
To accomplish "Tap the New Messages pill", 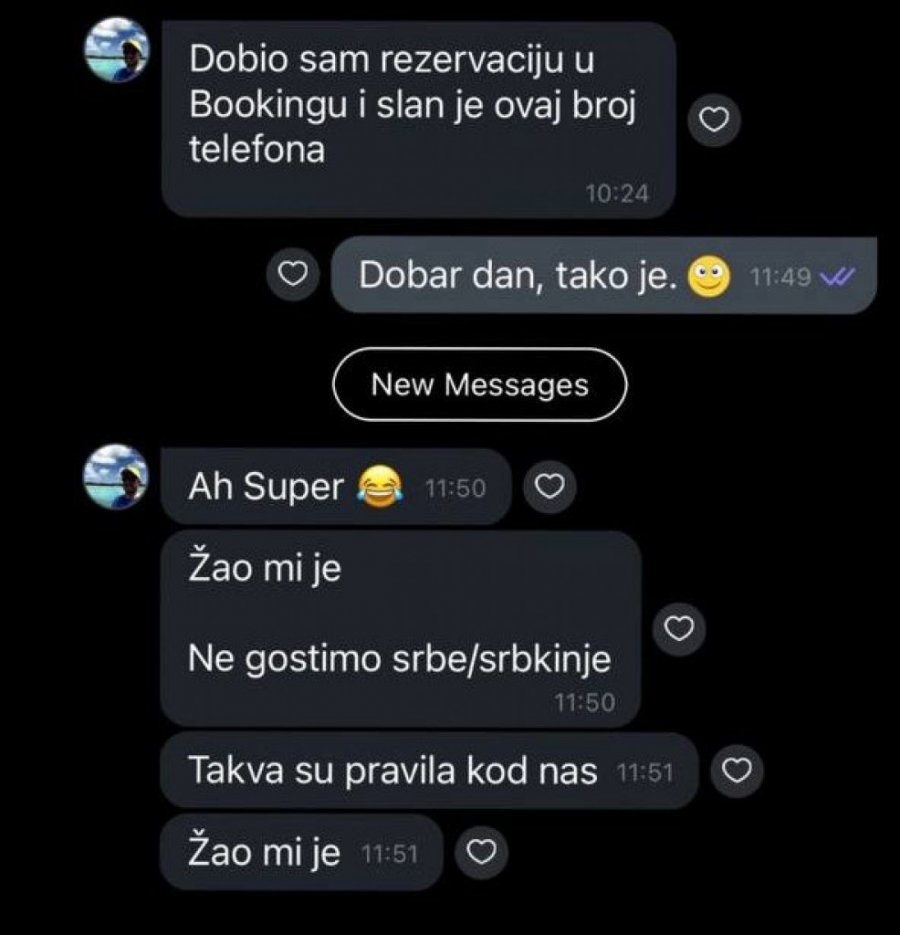I will click(480, 384).
